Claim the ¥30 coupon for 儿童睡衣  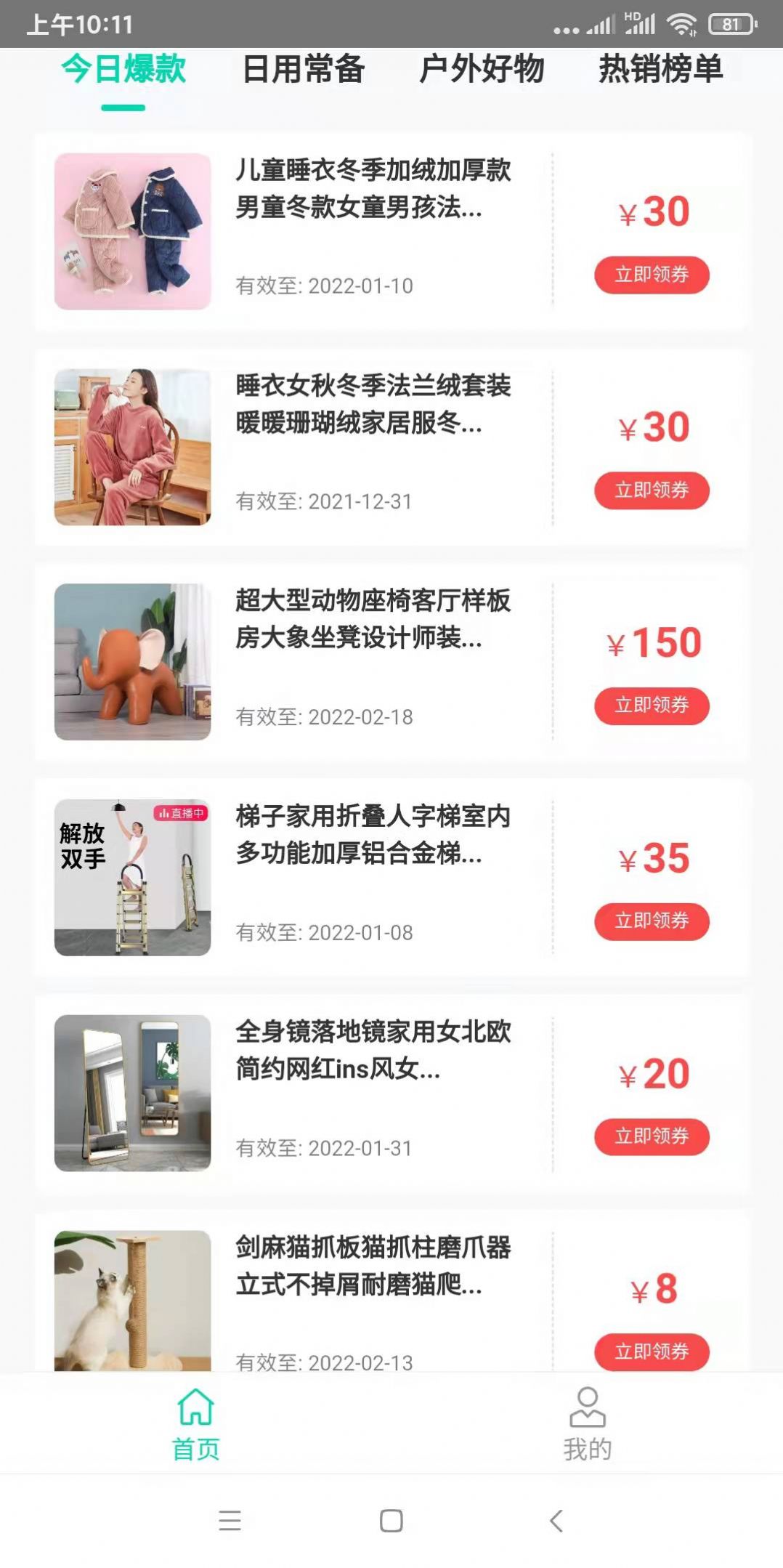click(652, 275)
